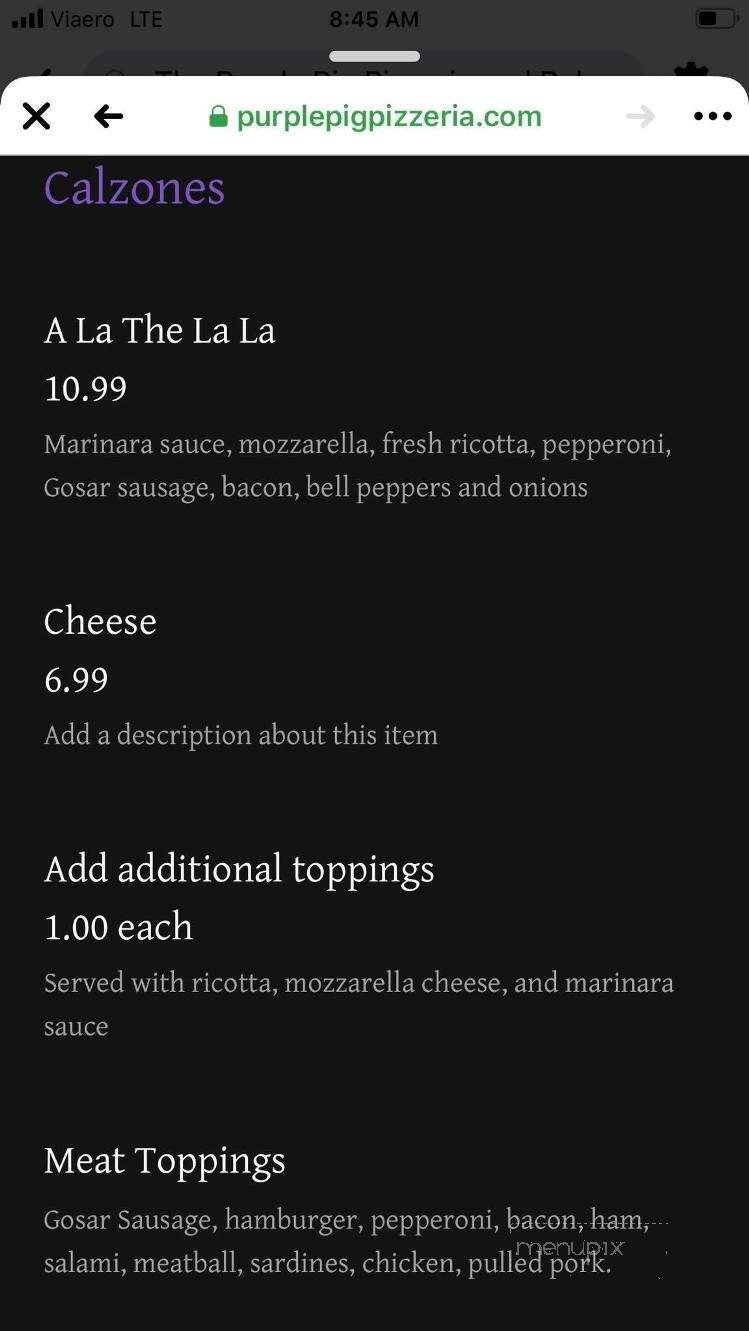749x1331 pixels.
Task: Tap the 10.99 price label
Action: click(85, 388)
